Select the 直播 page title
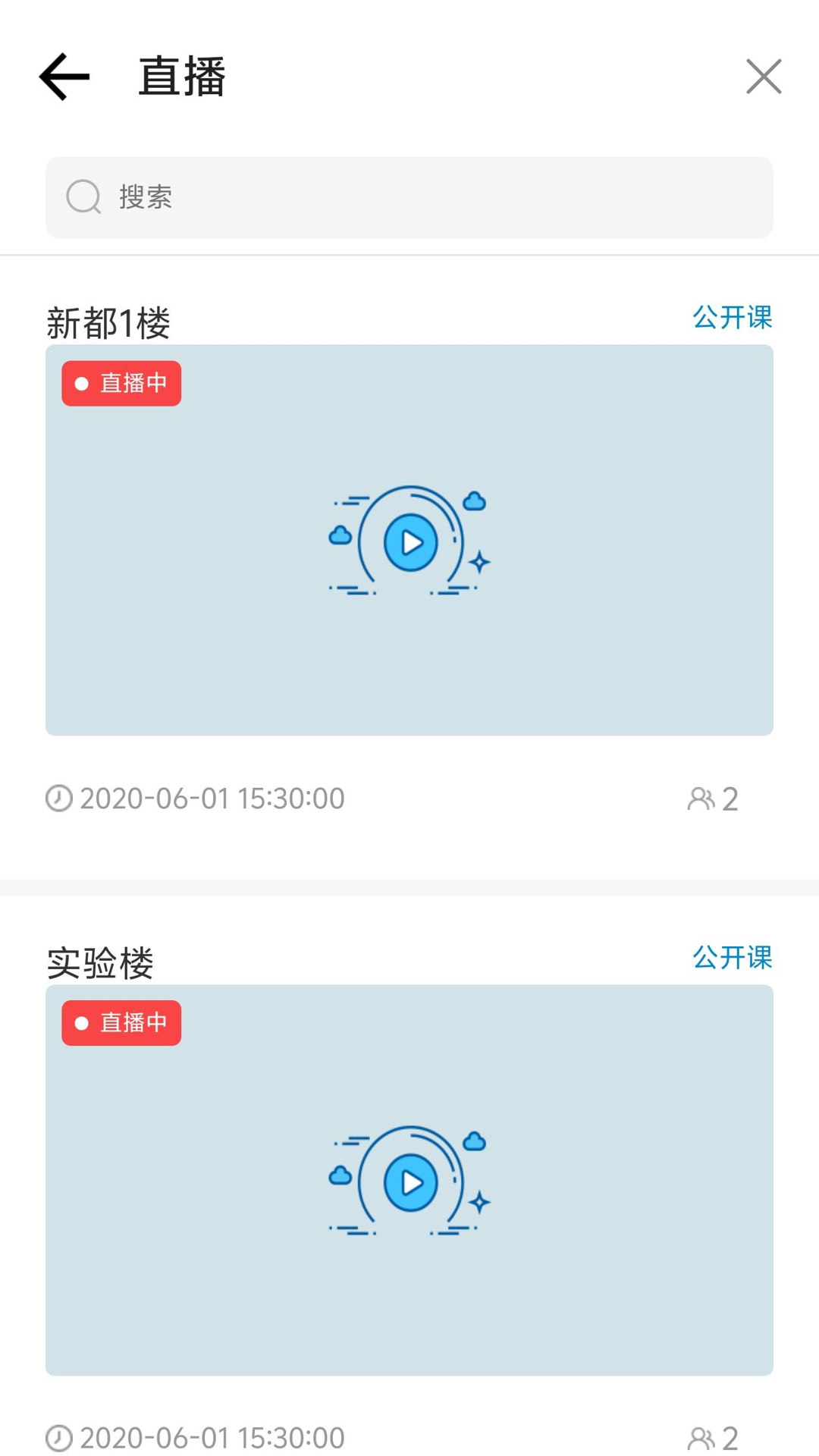819x1456 pixels. [x=180, y=76]
